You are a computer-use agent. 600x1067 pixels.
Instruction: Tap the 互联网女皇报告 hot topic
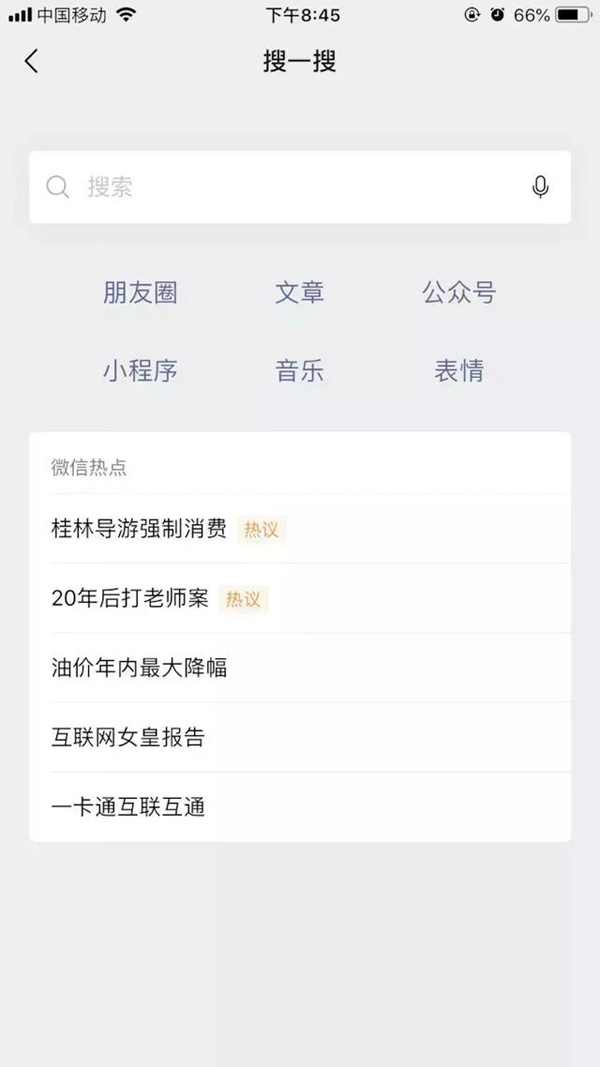[x=128, y=737]
